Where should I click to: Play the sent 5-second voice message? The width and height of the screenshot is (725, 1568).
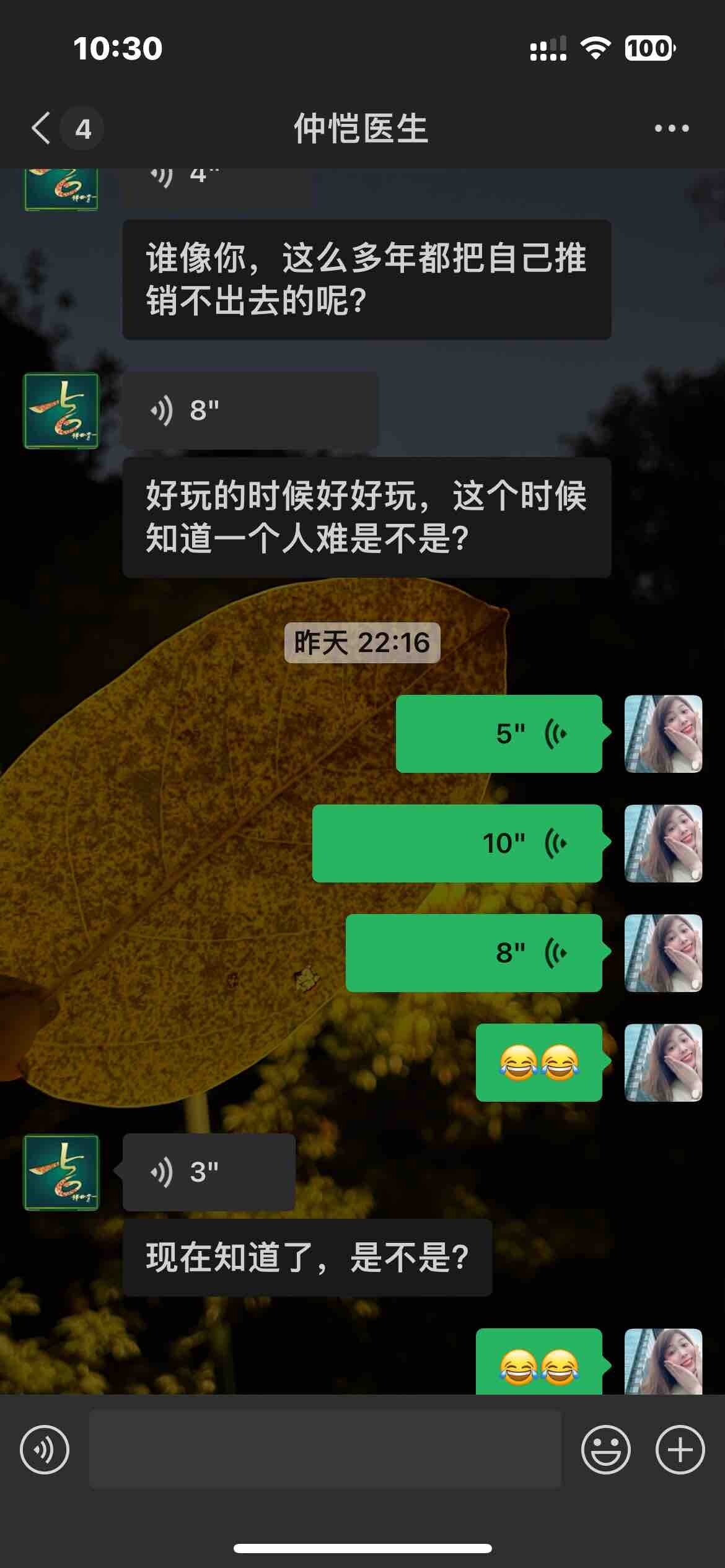click(499, 734)
